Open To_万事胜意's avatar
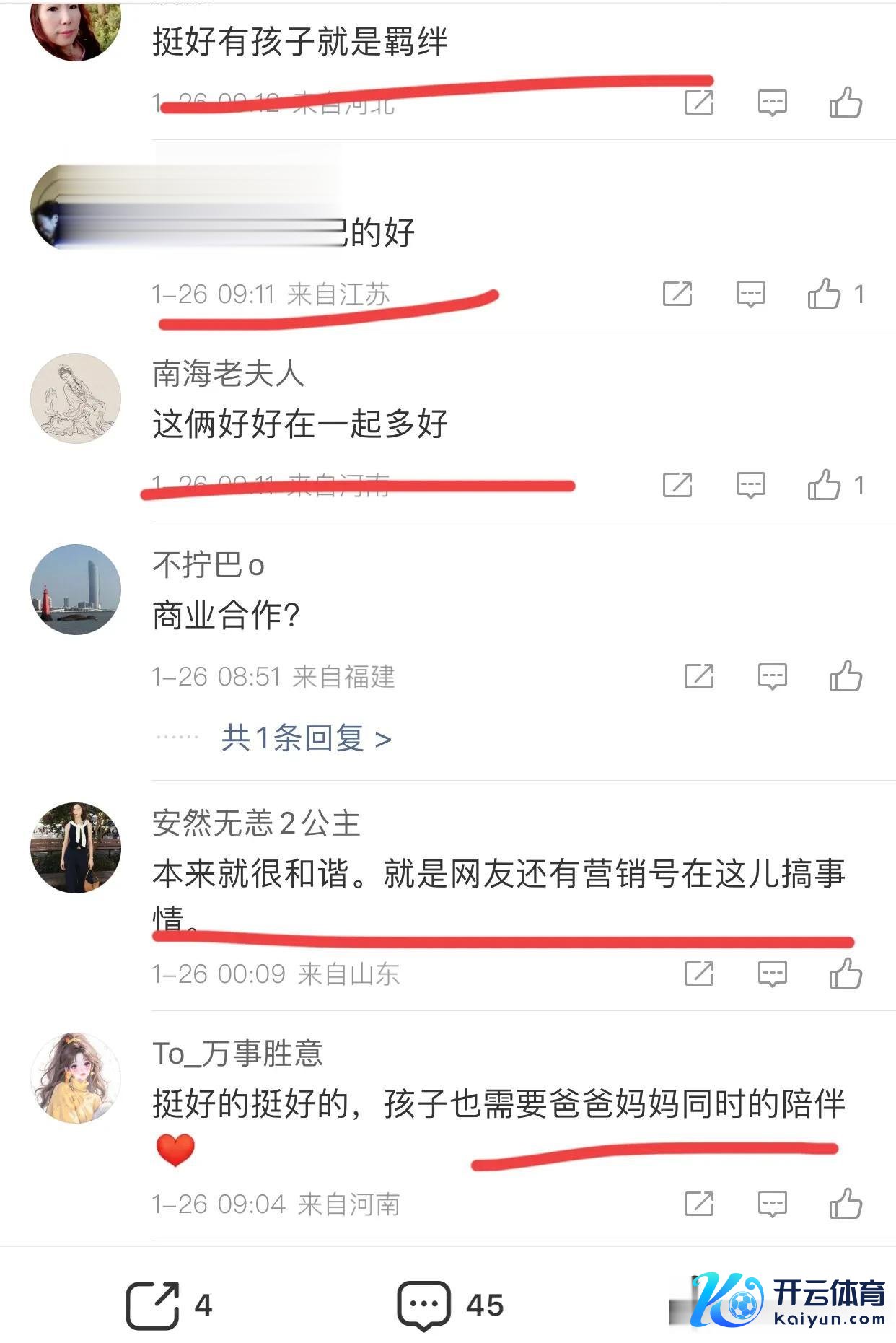This screenshot has width=896, height=1343. click(x=76, y=1077)
